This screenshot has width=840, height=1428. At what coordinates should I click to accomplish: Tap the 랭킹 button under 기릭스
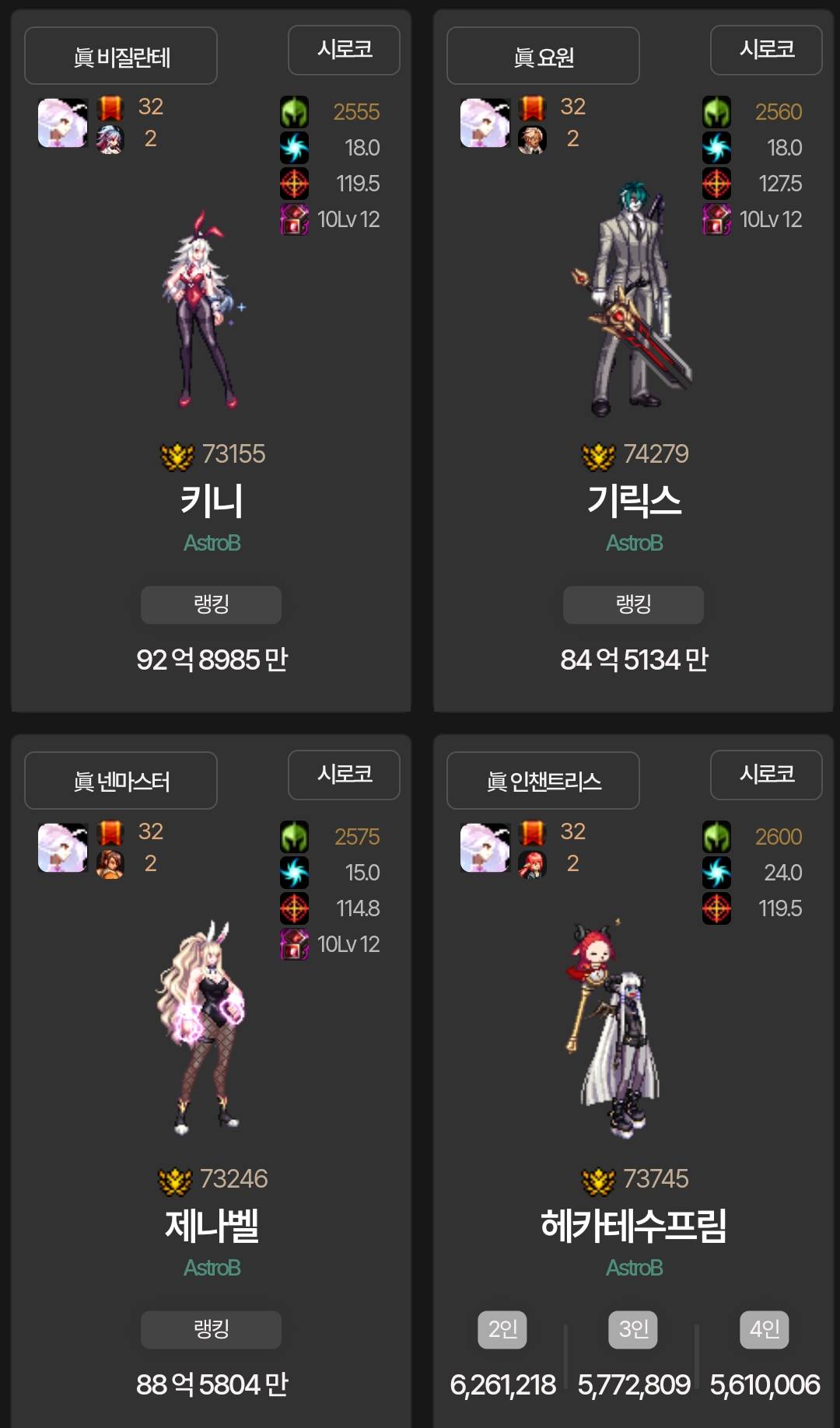point(633,604)
